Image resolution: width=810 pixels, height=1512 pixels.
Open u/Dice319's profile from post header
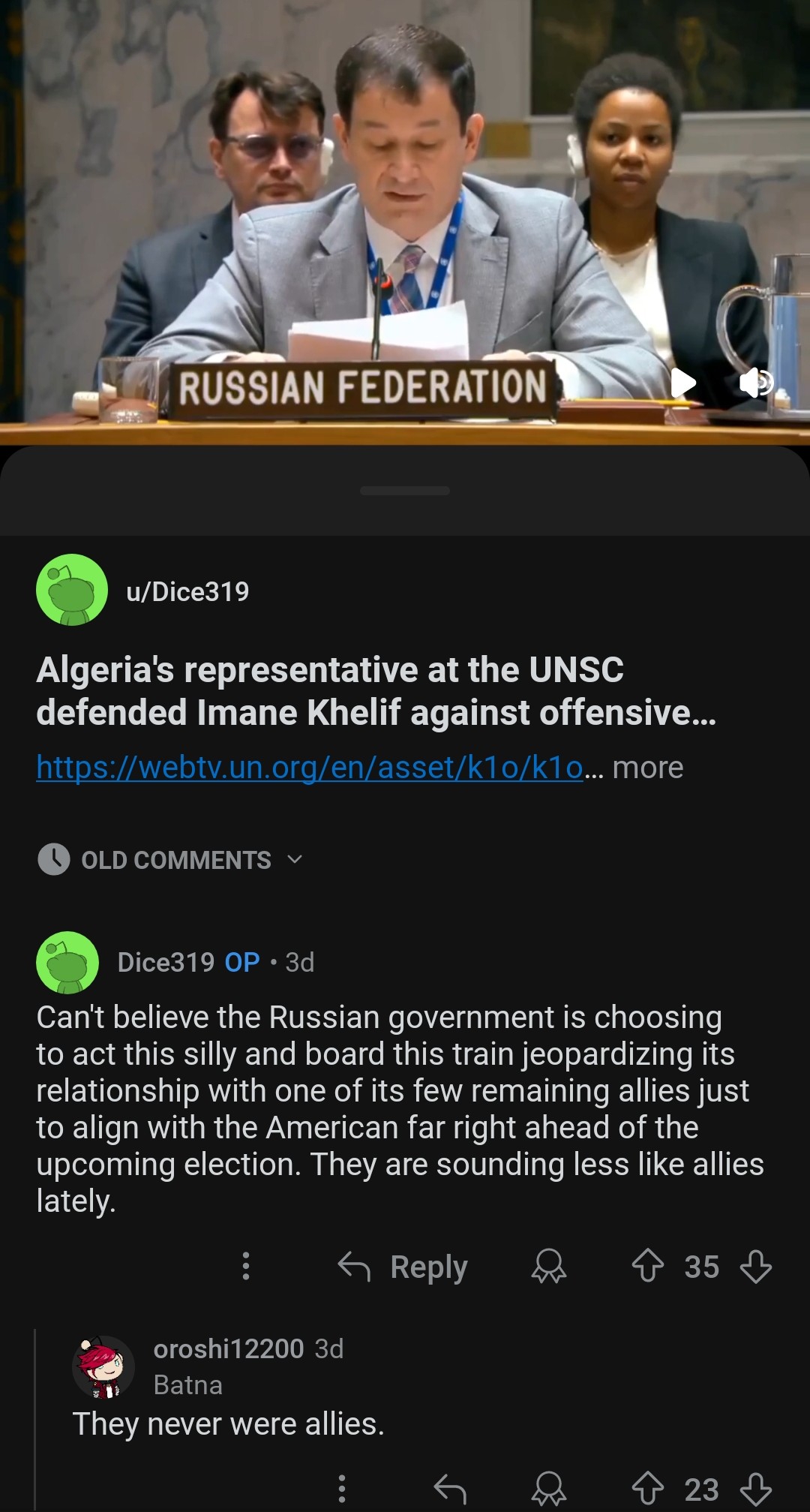click(x=187, y=591)
